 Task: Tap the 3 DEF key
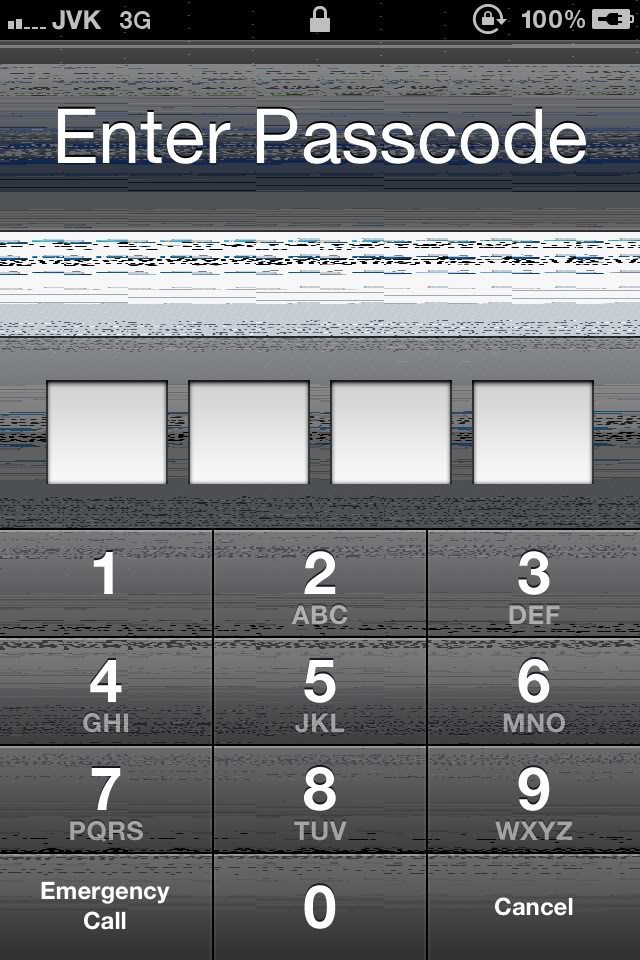(x=534, y=585)
